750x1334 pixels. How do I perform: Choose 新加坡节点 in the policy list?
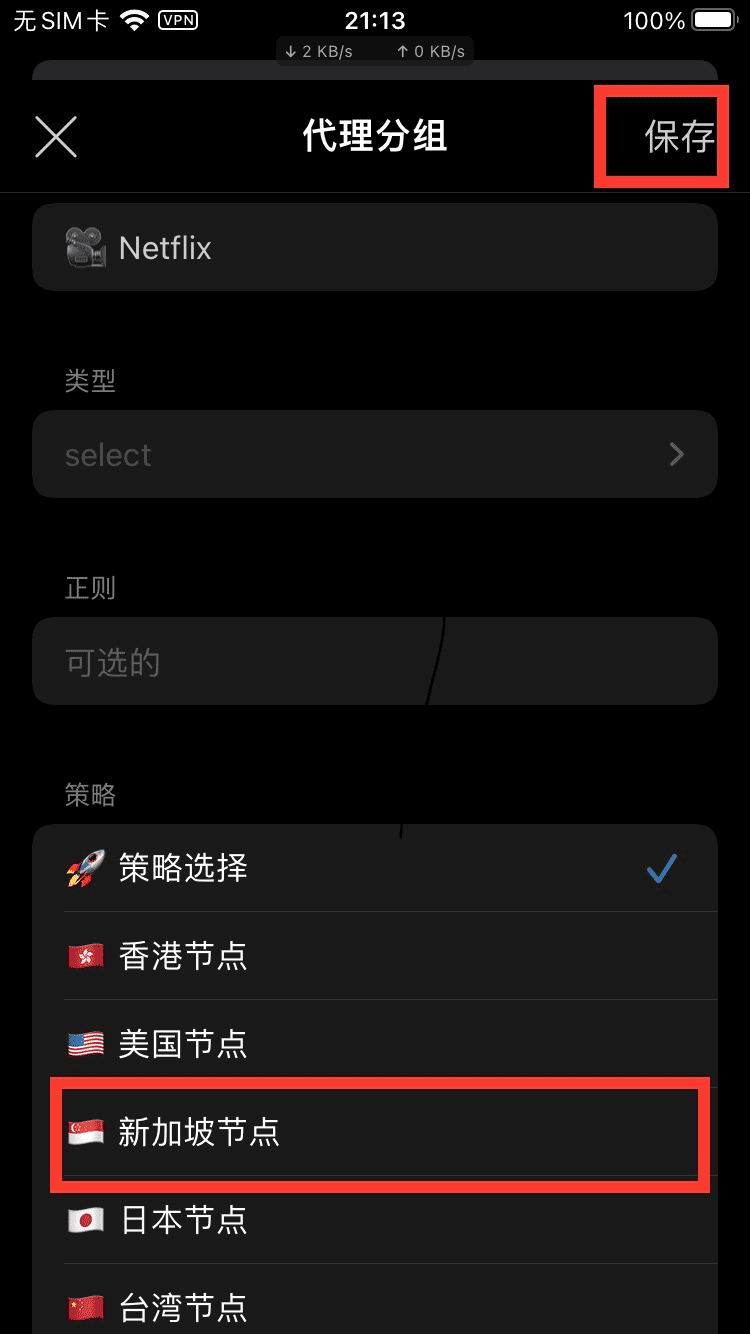click(375, 1132)
